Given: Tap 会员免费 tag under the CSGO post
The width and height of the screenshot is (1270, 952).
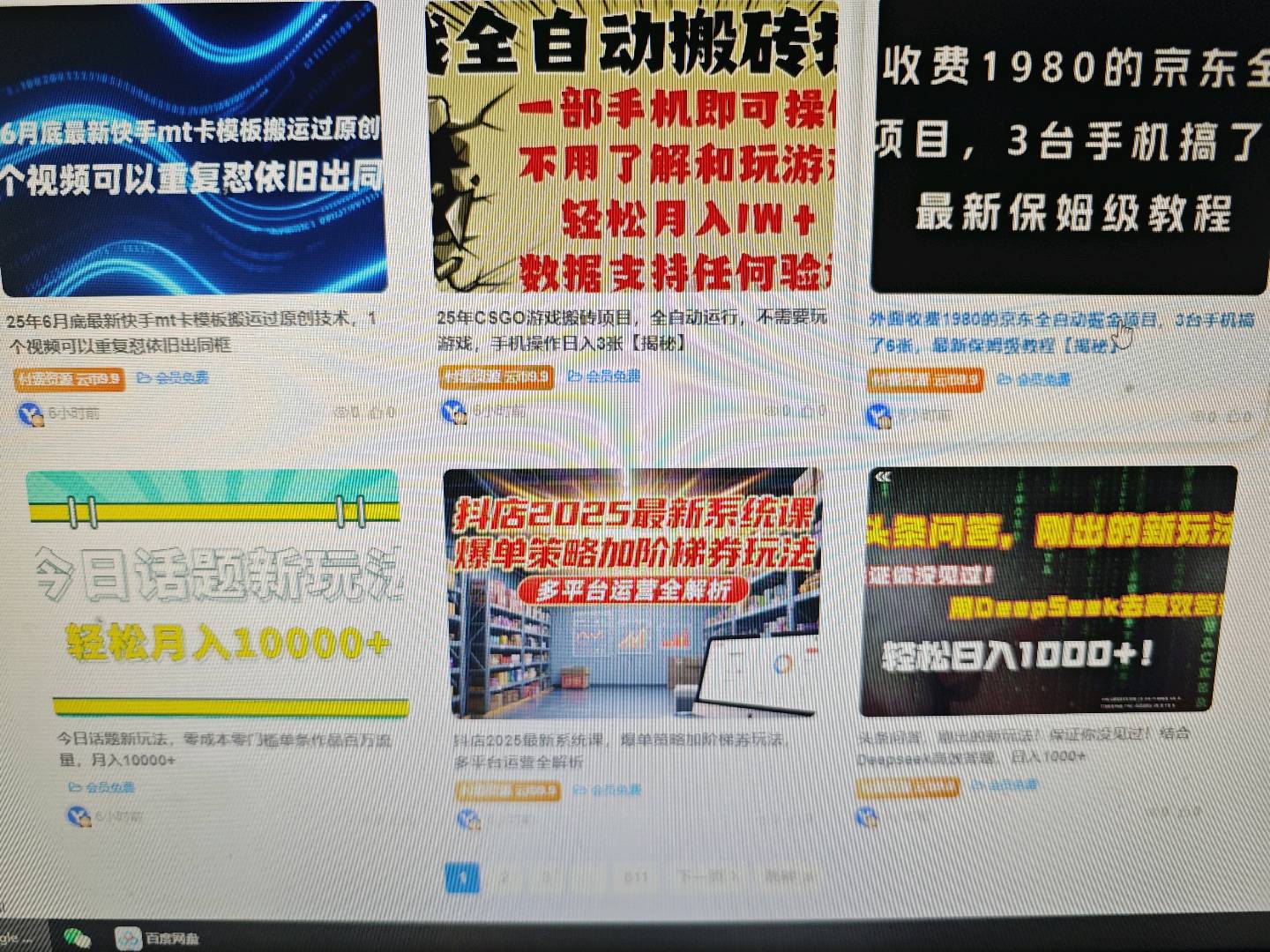Looking at the screenshot, I should [x=605, y=376].
